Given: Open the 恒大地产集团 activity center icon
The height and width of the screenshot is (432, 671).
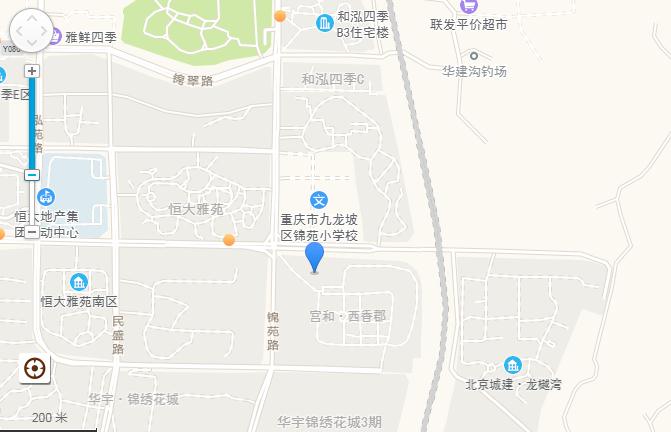Looking at the screenshot, I should click(x=45, y=198).
